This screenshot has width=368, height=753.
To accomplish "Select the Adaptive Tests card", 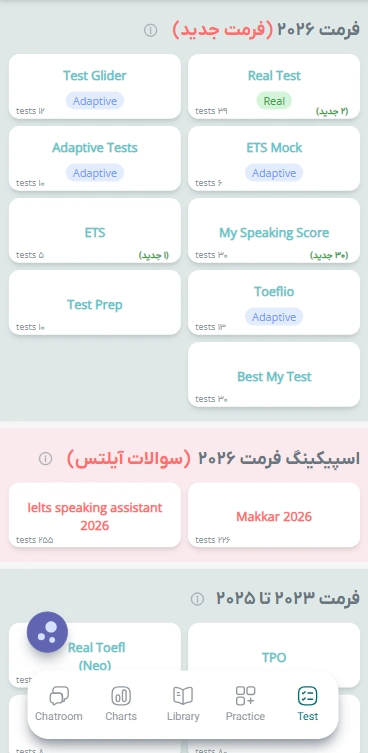I will point(95,158).
